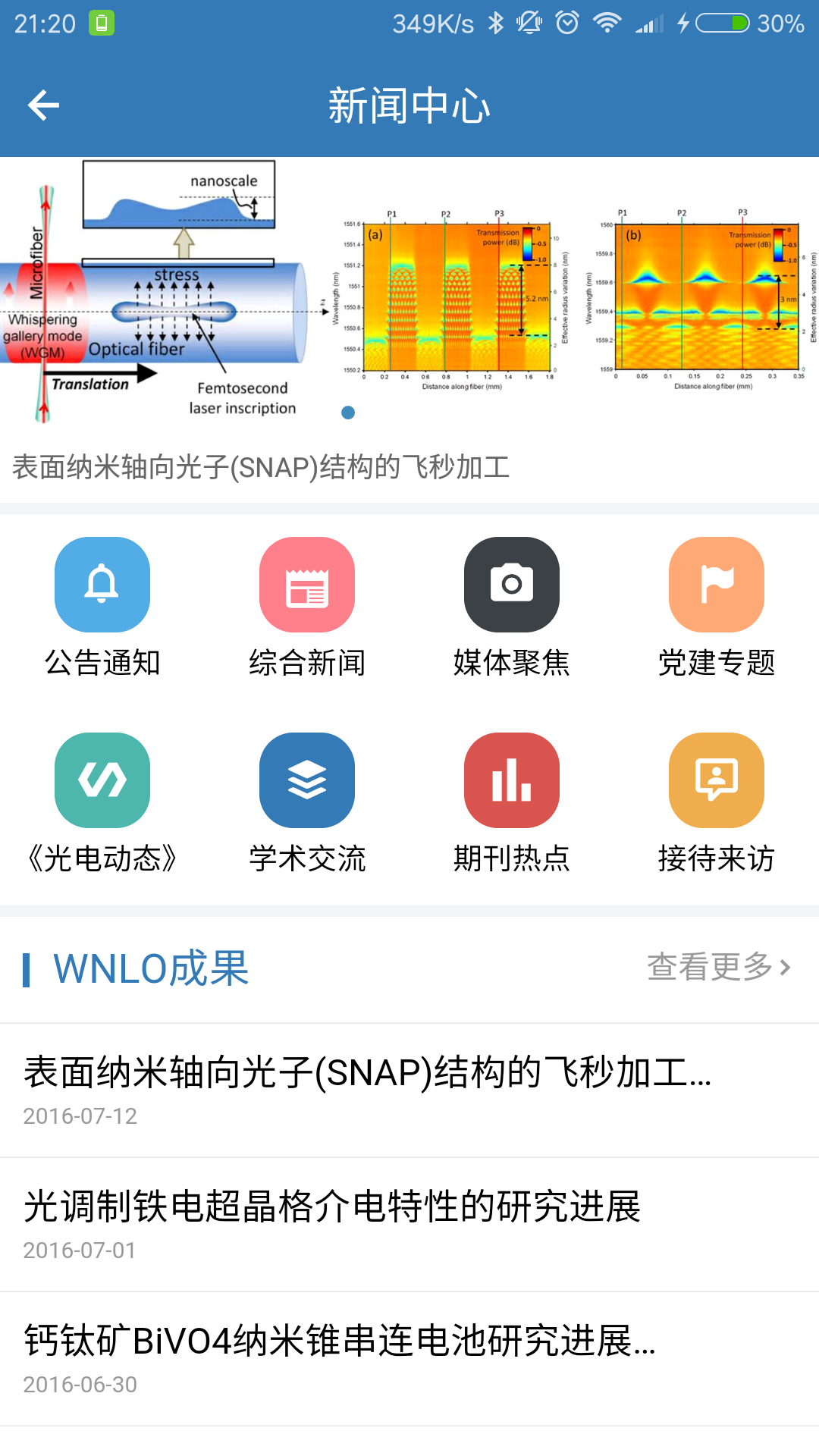The image size is (819, 1456).
Task: Go back using the top-left arrow
Action: [43, 105]
